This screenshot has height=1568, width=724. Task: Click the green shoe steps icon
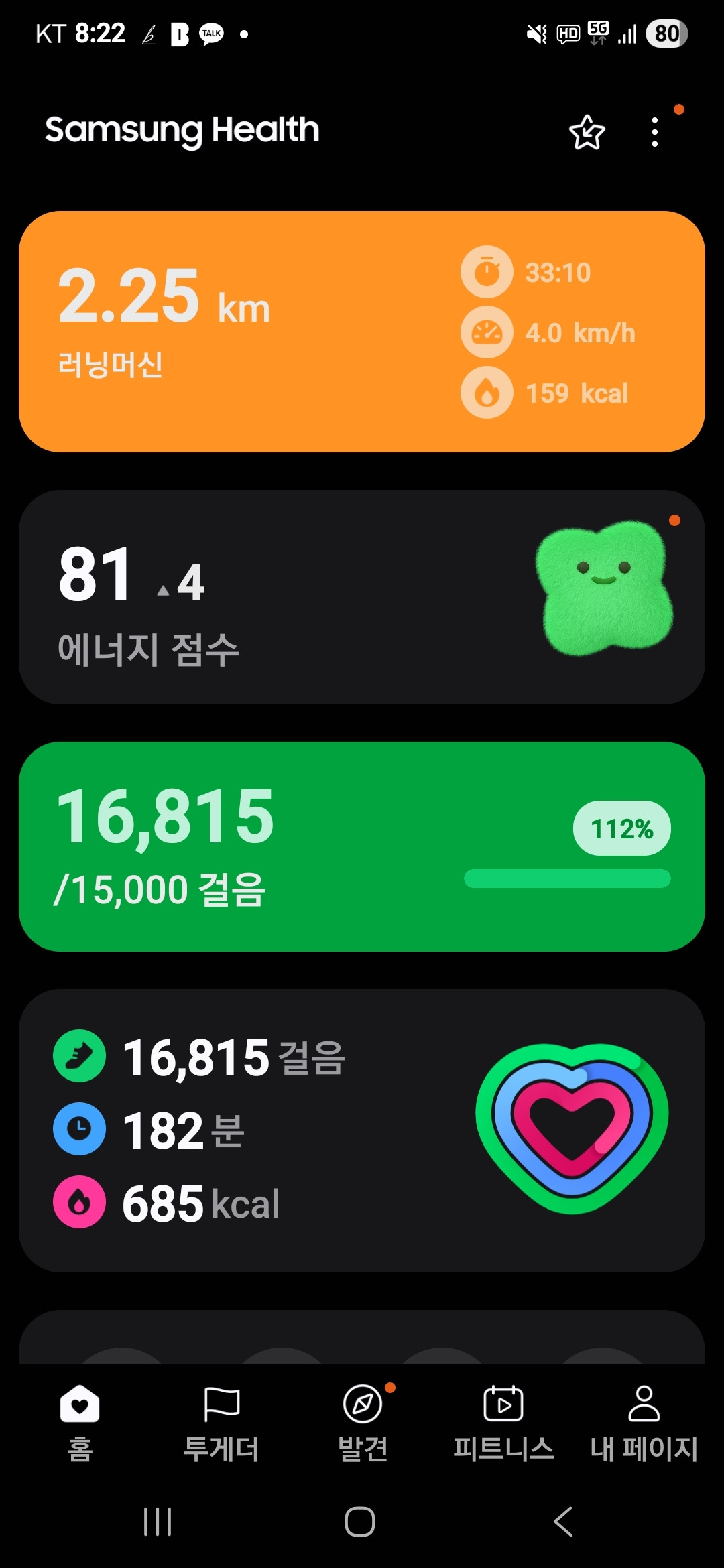(78, 1057)
